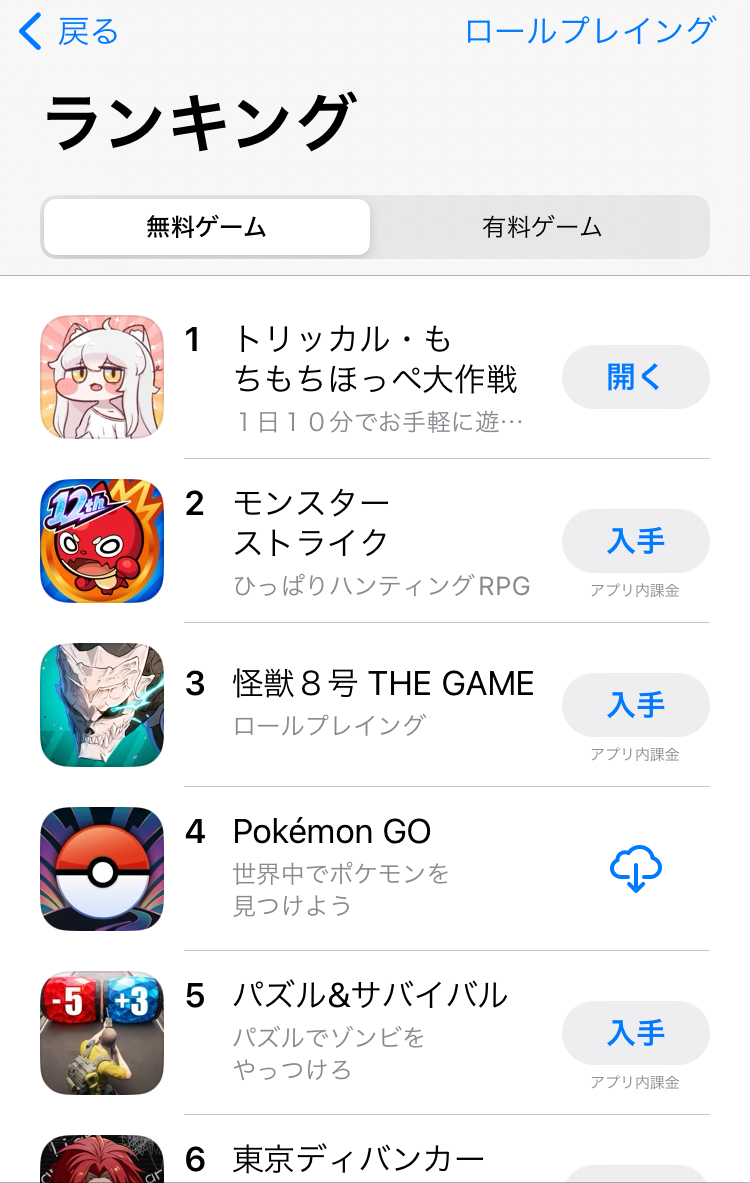Switch to the 有料ゲーム tab

pyautogui.click(x=542, y=227)
